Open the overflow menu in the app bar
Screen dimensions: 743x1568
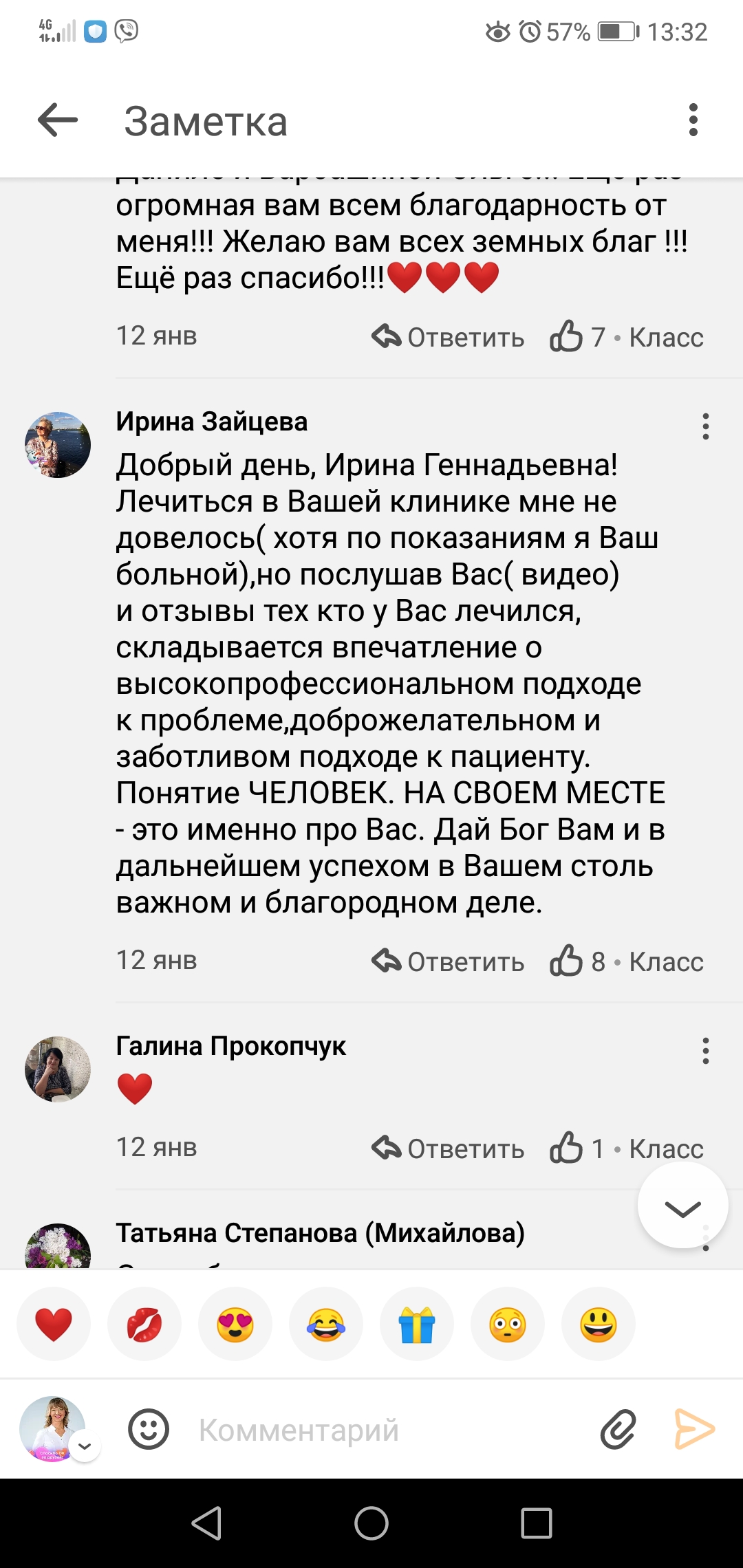point(693,120)
